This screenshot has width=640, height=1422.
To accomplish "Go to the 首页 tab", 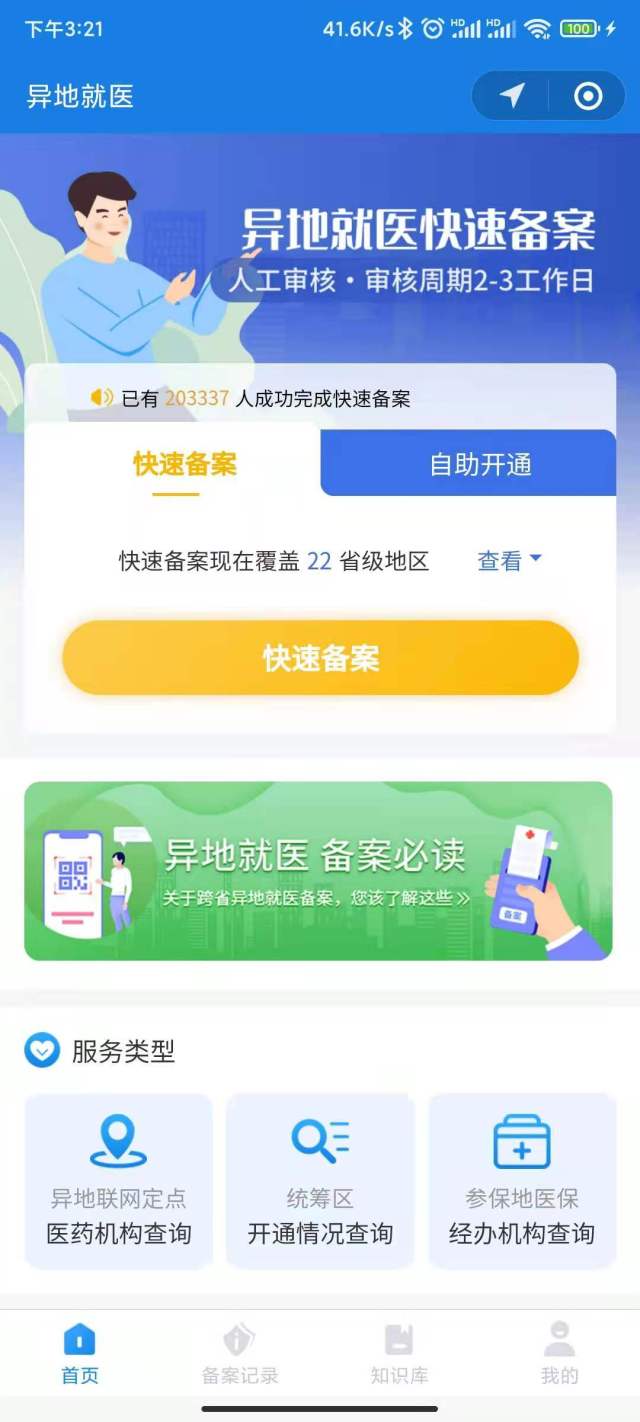I will pos(80,1353).
